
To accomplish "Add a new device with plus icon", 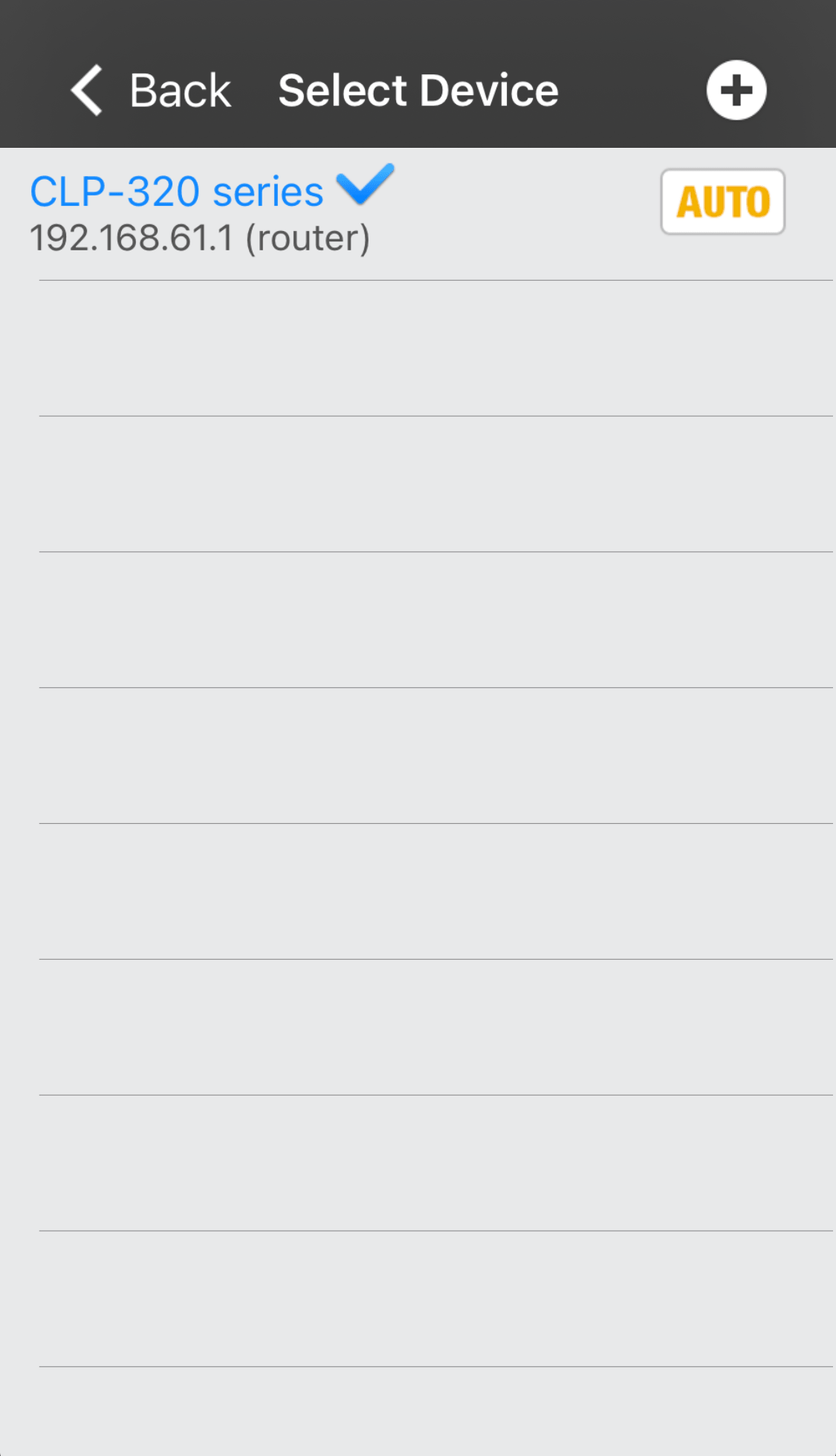I will coord(736,90).
